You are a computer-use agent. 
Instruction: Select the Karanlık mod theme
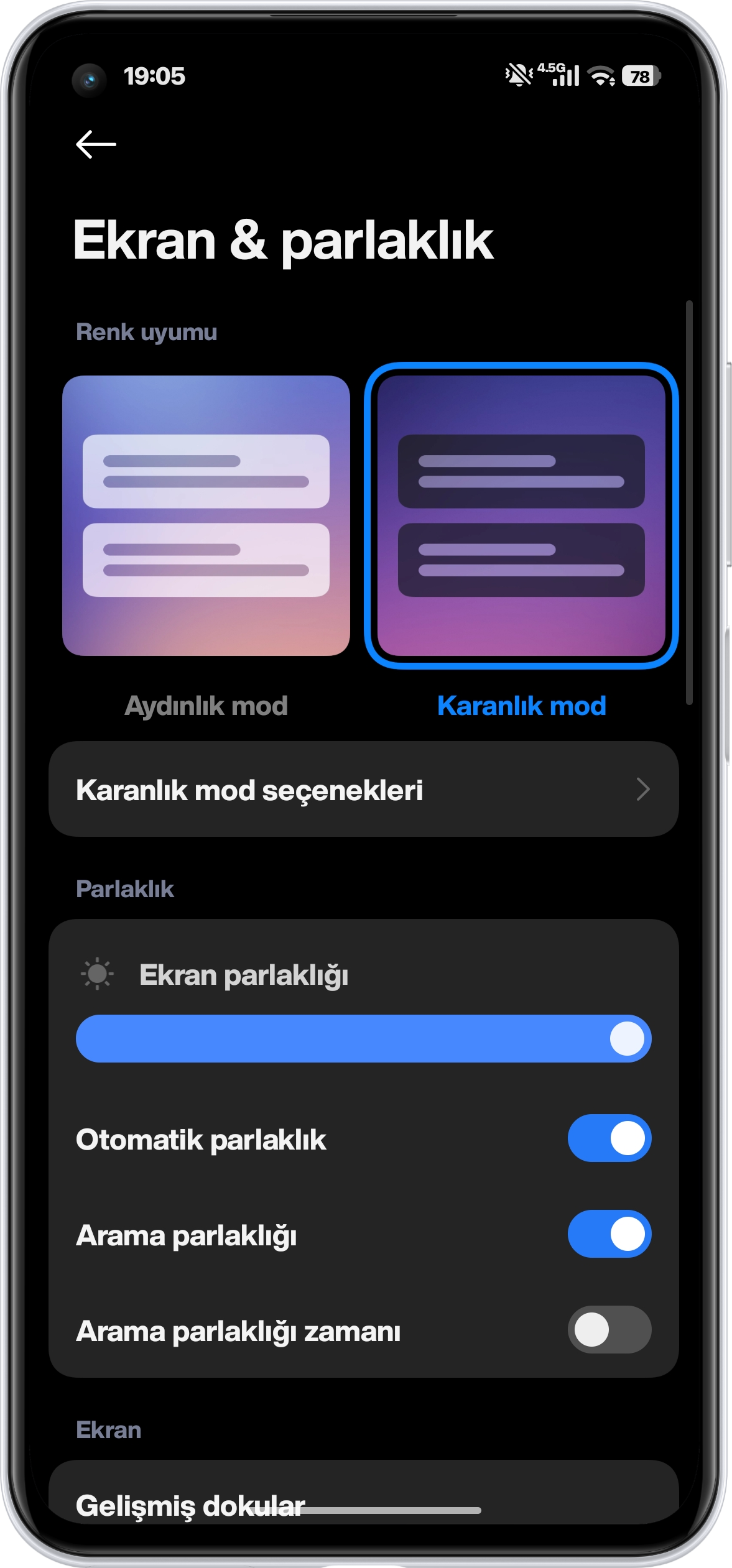[x=521, y=515]
